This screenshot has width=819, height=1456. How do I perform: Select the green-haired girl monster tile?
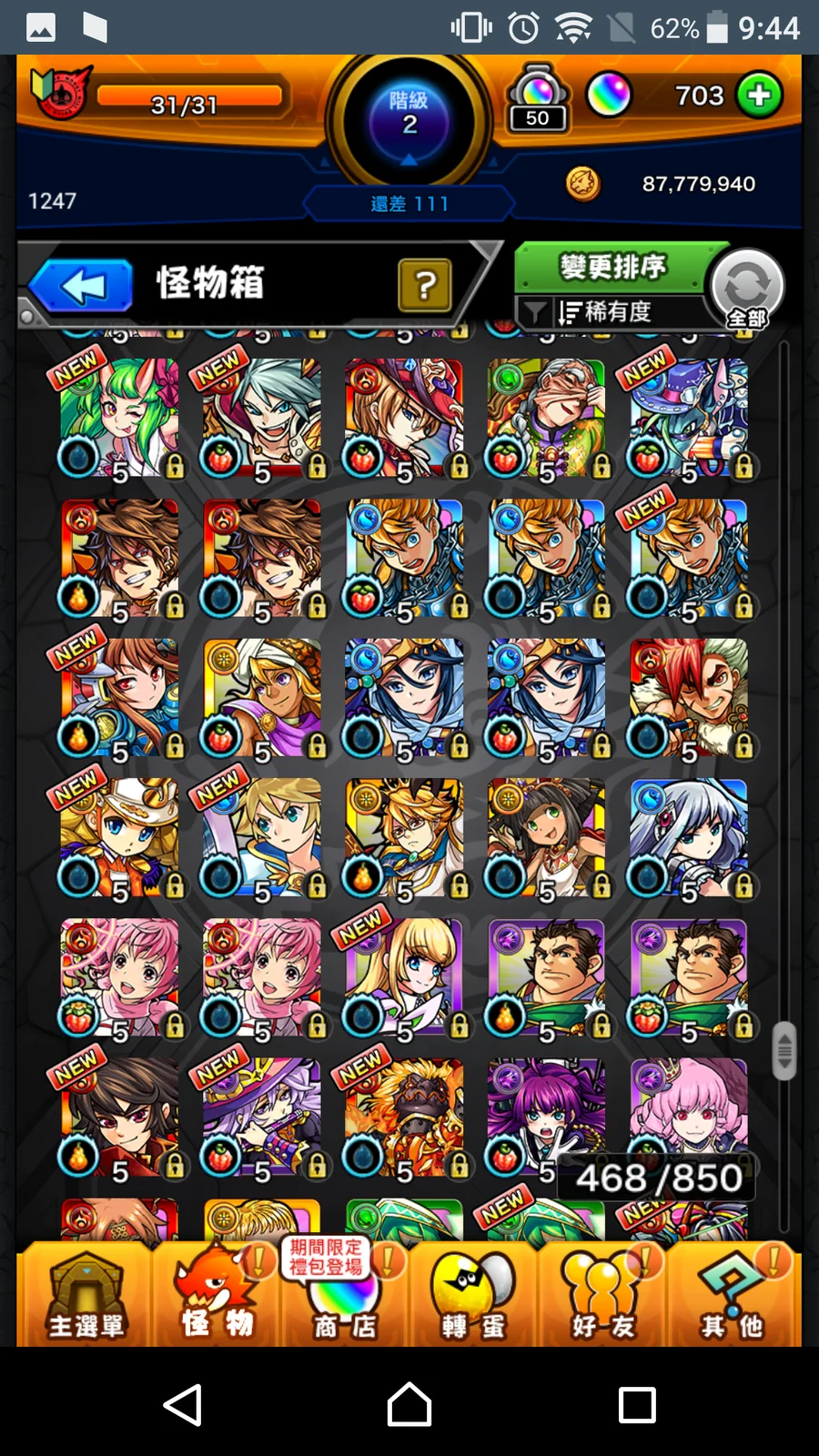[120, 419]
